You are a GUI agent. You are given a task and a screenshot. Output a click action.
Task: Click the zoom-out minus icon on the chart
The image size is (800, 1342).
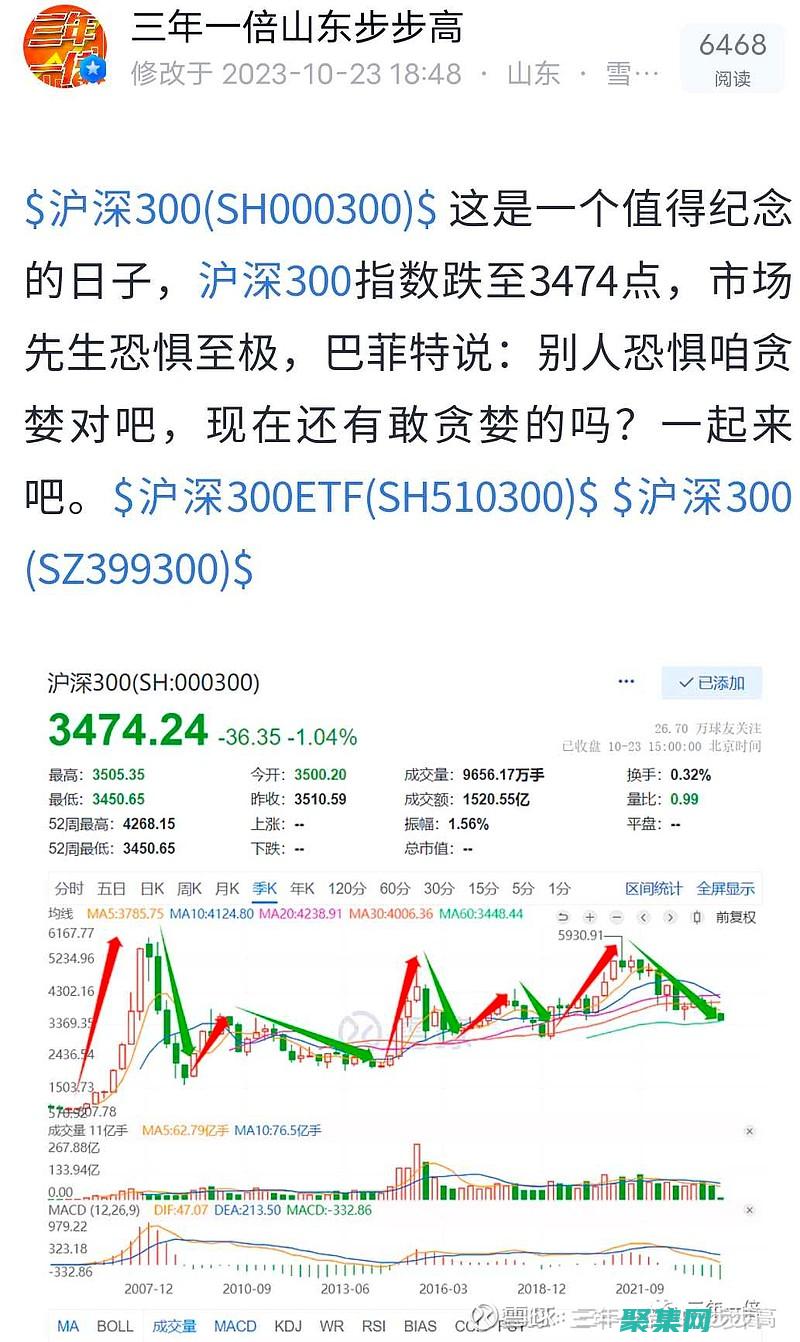click(615, 917)
